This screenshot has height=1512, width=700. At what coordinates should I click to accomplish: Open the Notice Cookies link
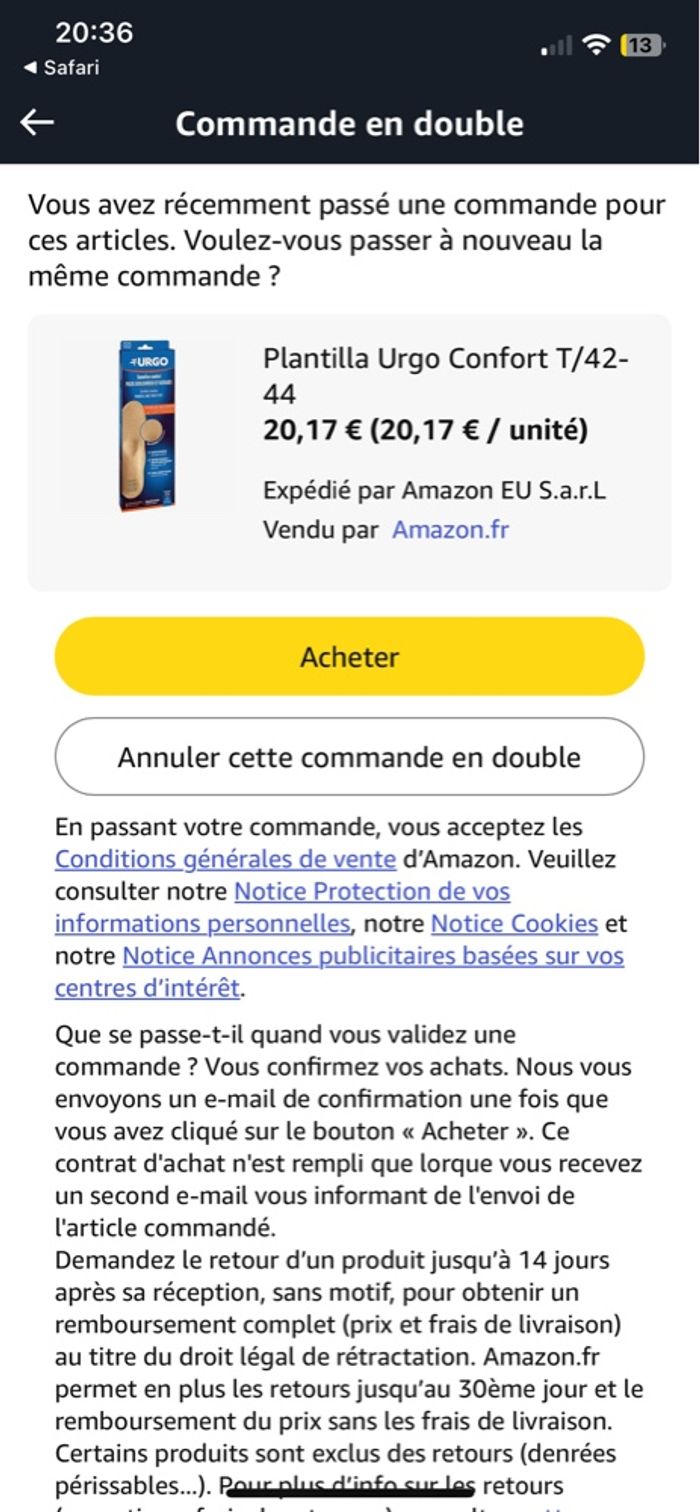(x=514, y=923)
